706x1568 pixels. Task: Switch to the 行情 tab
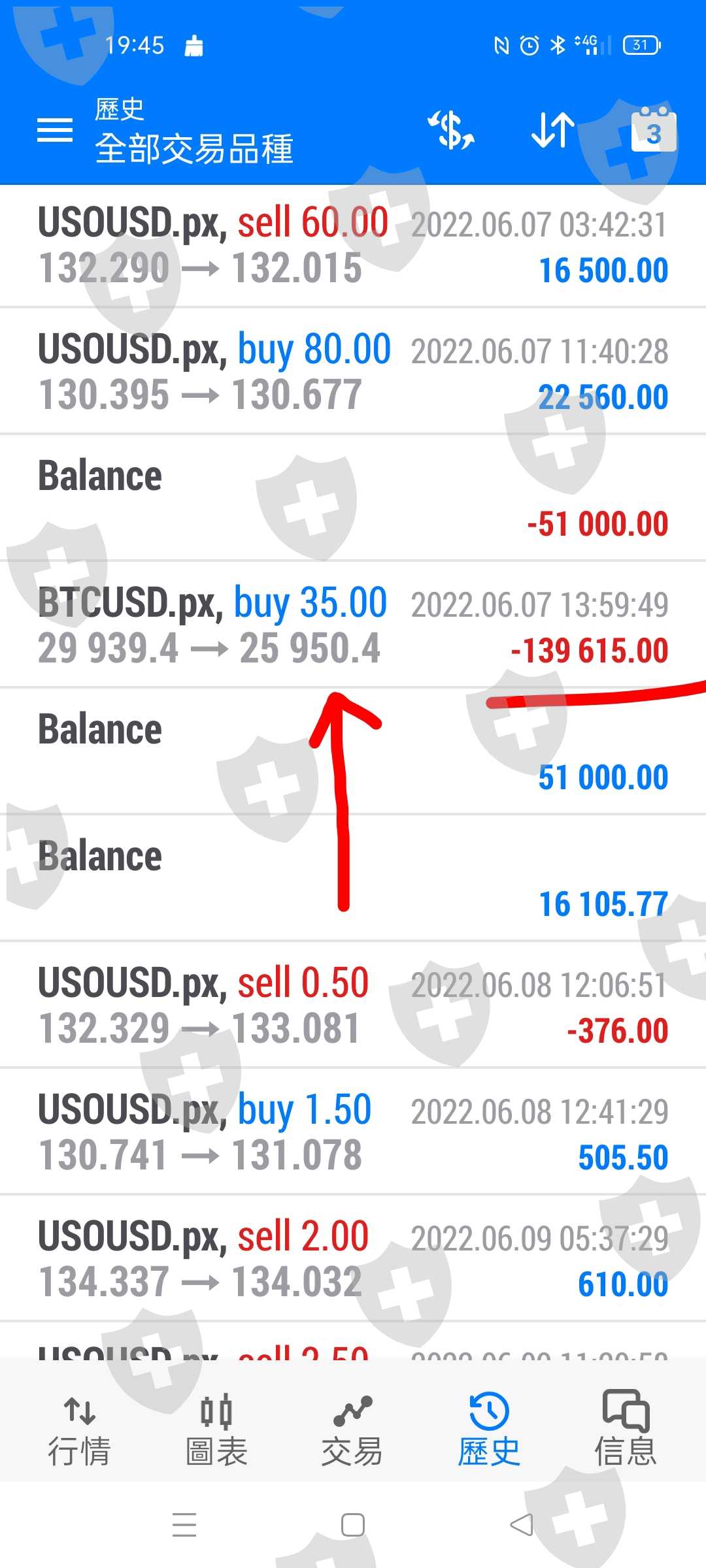click(80, 1429)
